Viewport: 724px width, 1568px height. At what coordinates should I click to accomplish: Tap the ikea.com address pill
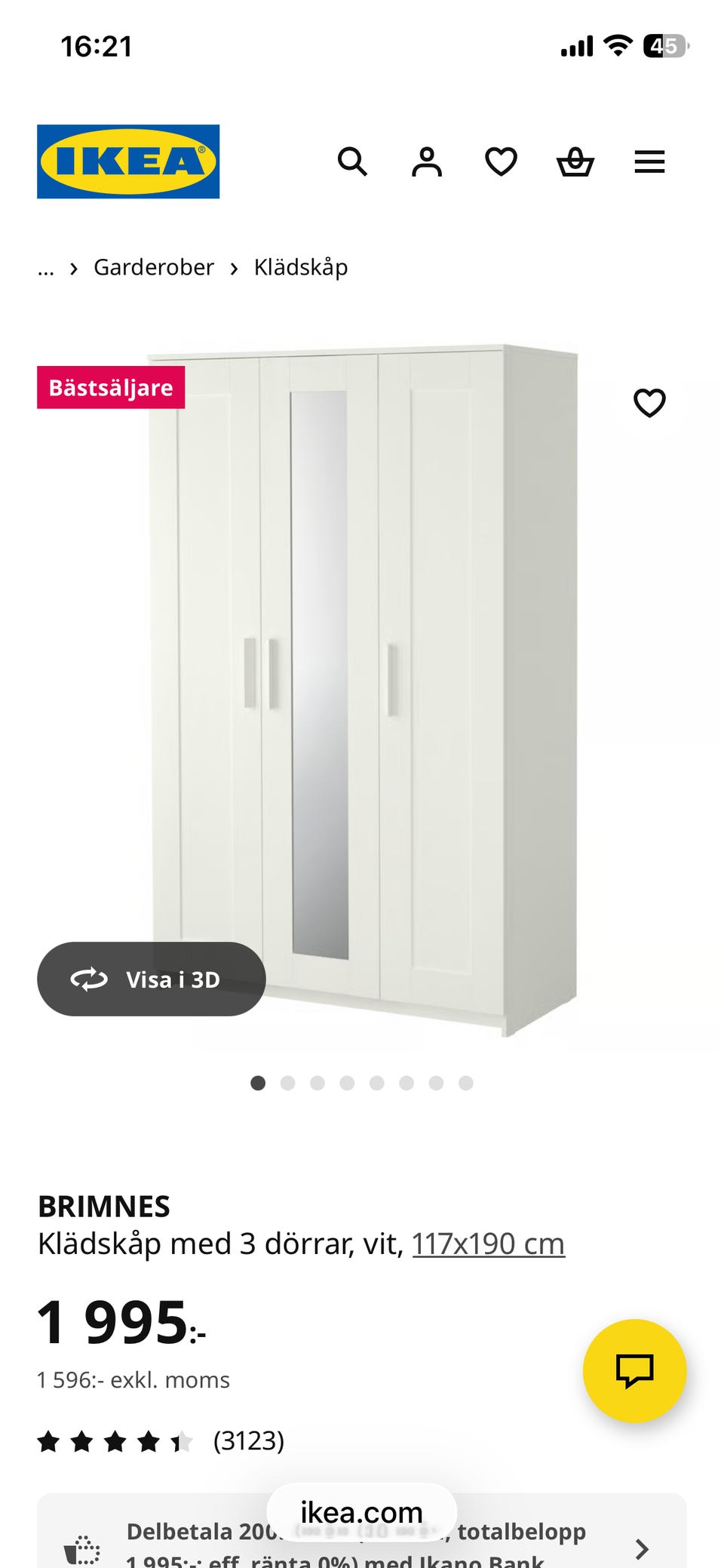point(362,1512)
